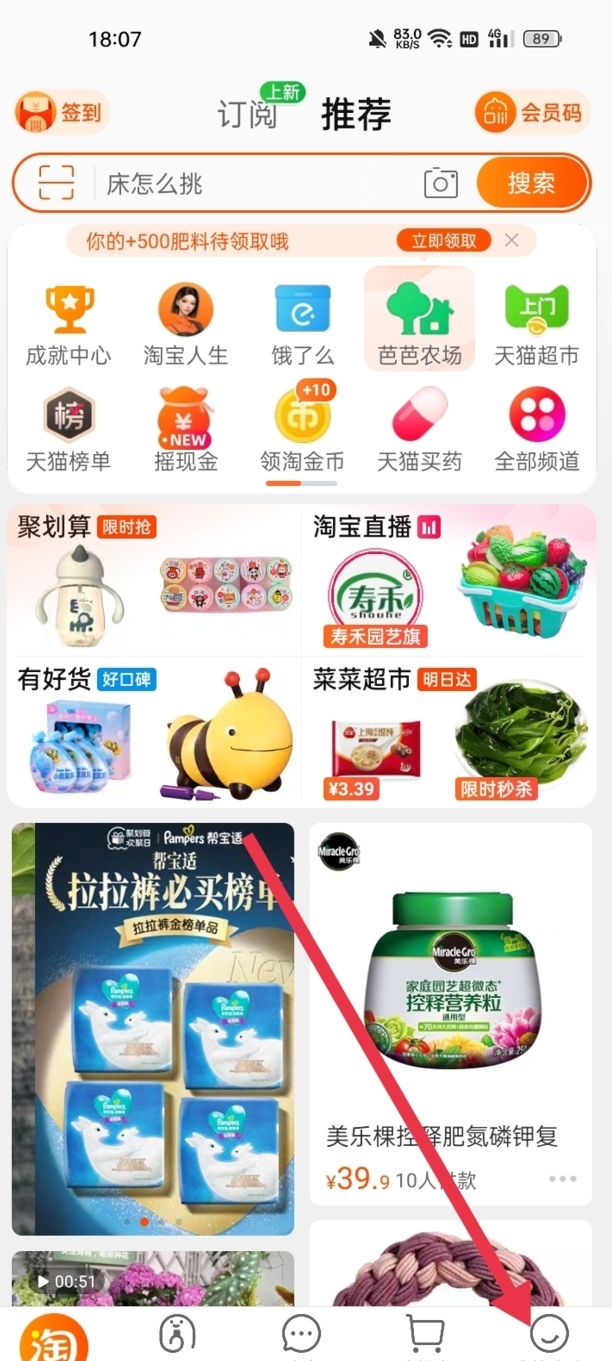Screen dimensions: 612x1361
Task: Dismiss the fertilizer reminder banner
Action: click(512, 240)
